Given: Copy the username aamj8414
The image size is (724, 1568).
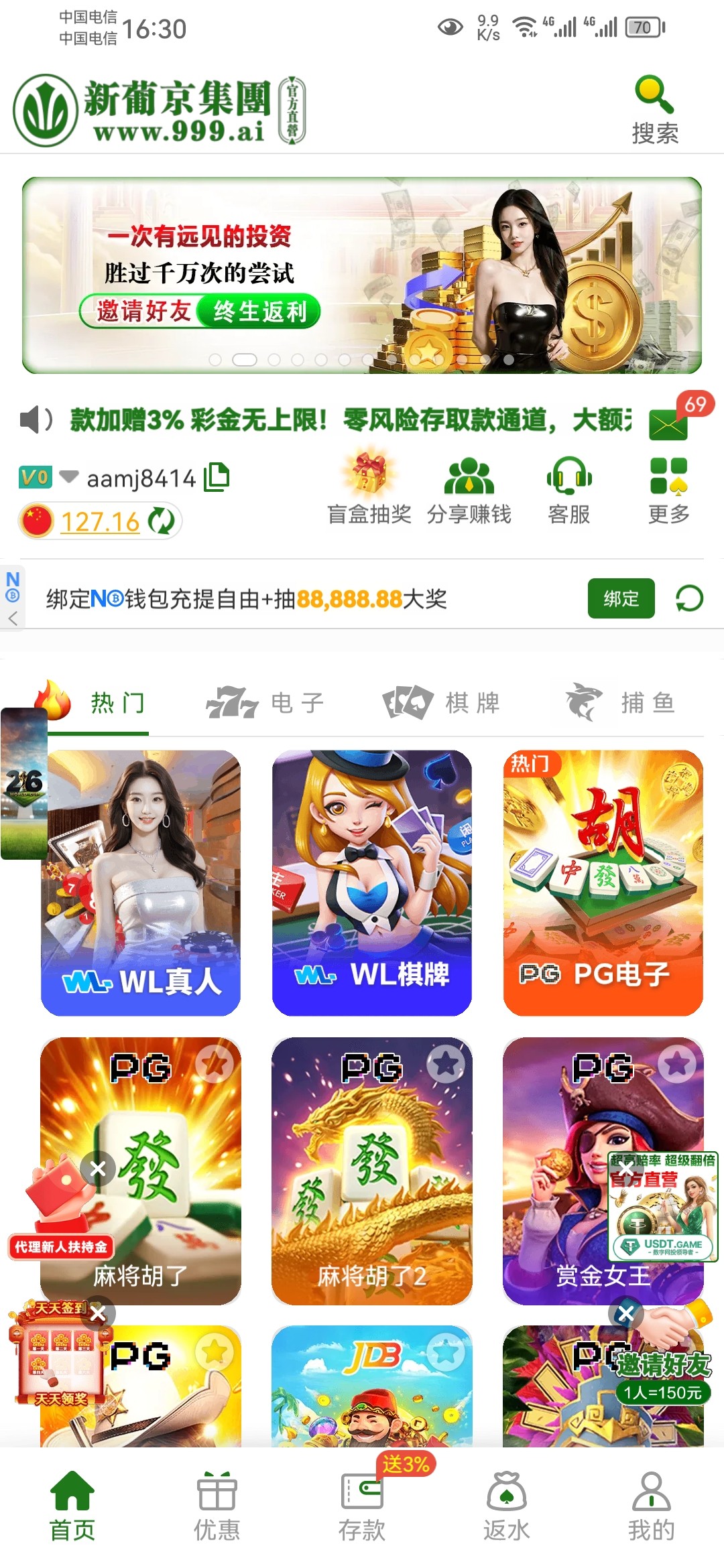Looking at the screenshot, I should click(217, 477).
